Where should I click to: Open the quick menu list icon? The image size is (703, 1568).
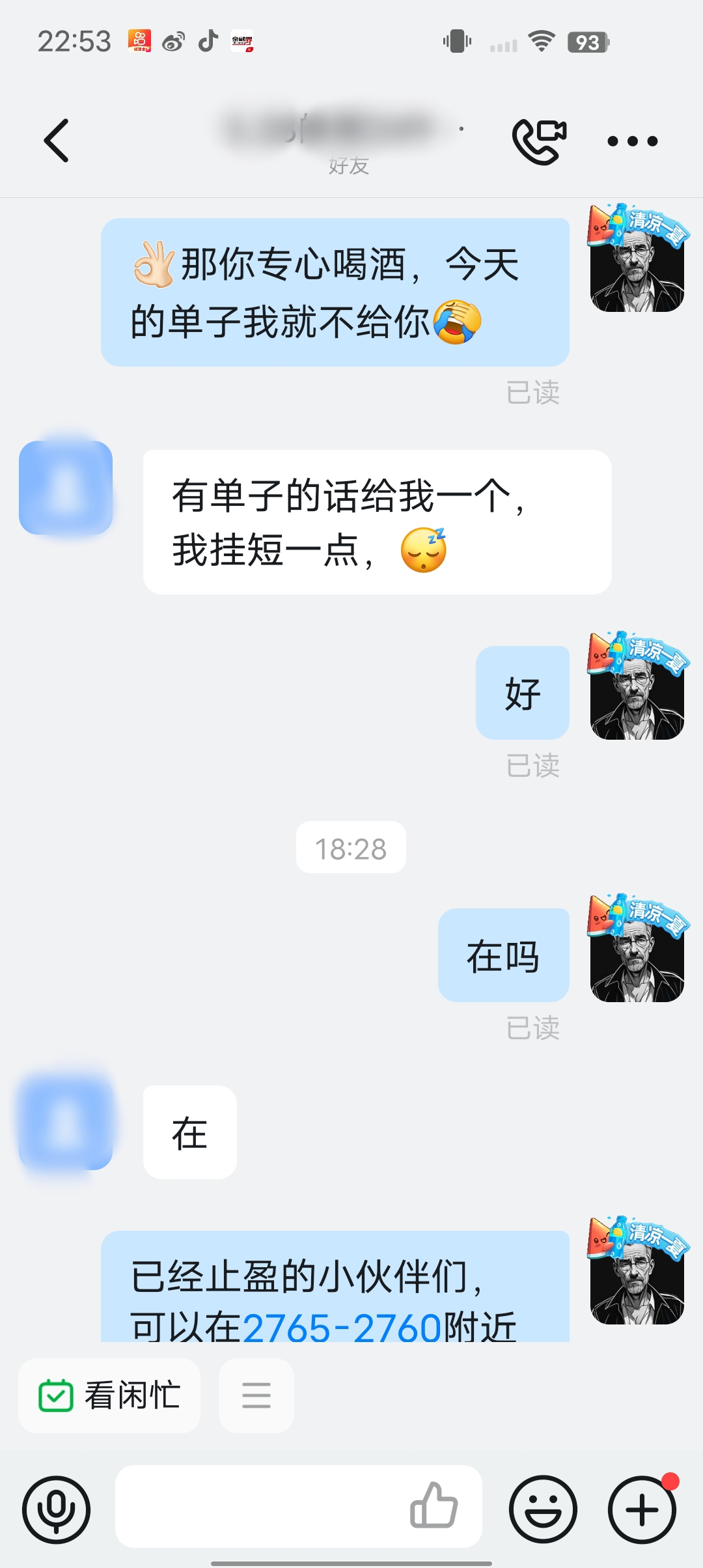click(256, 1395)
